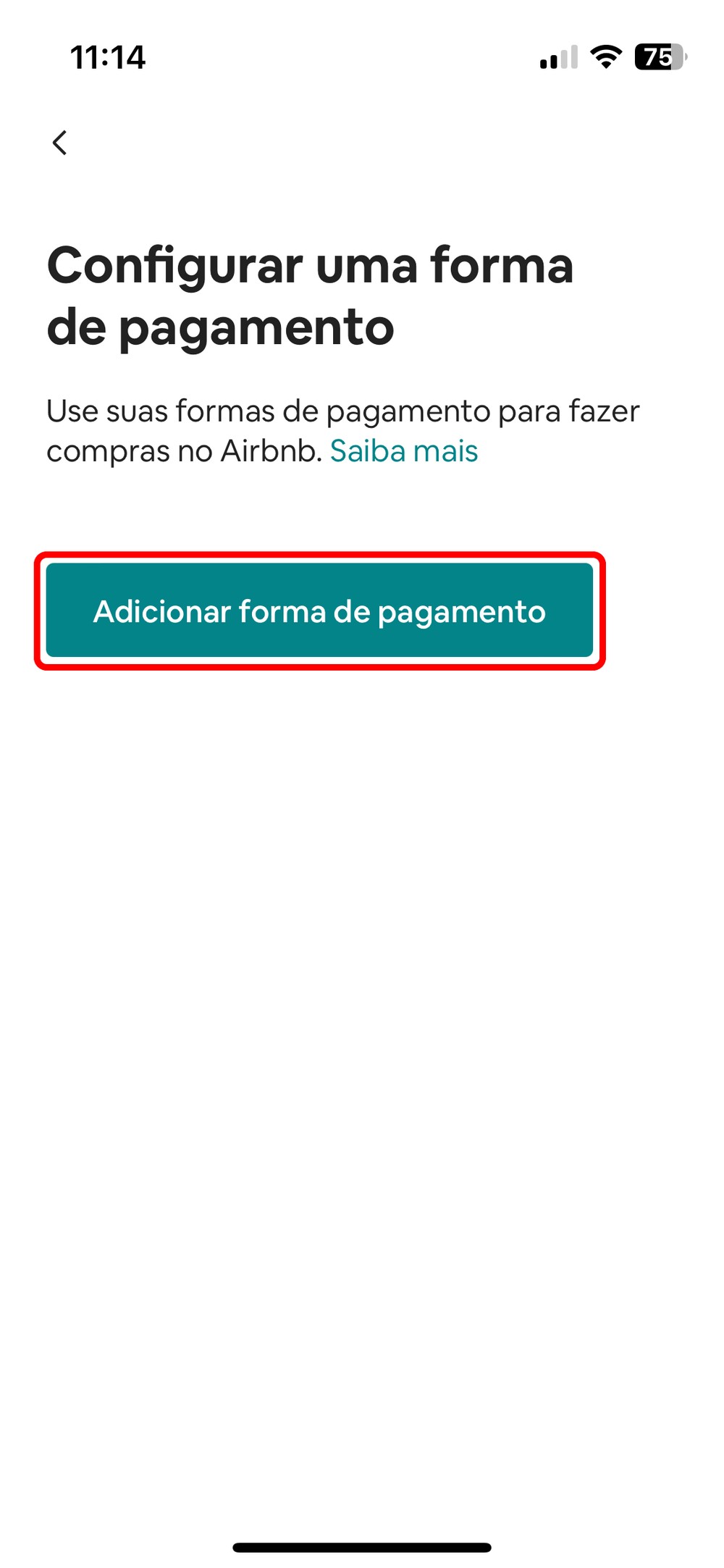Open the Saiba mais link
The height and width of the screenshot is (1568, 724).
coord(404,451)
